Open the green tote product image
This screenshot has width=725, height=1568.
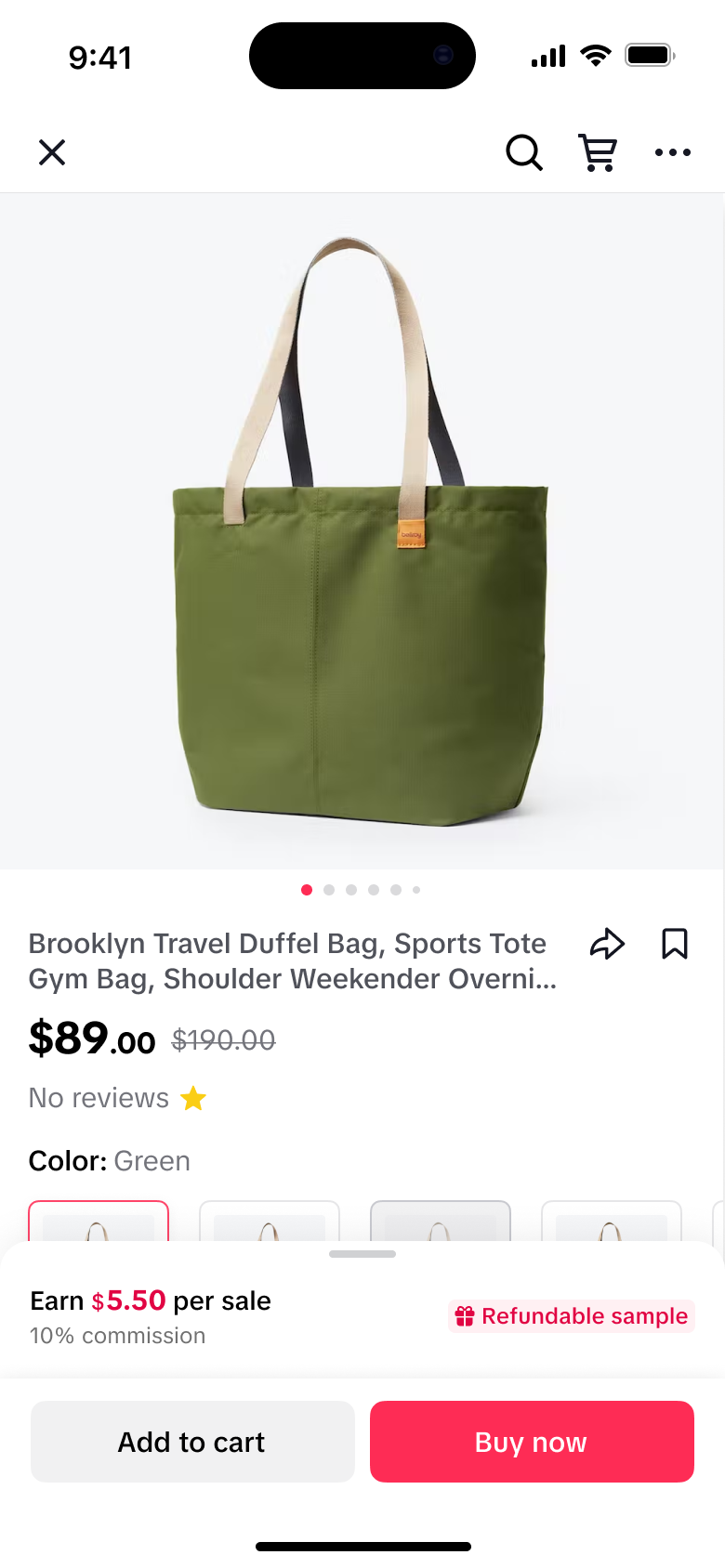362,531
